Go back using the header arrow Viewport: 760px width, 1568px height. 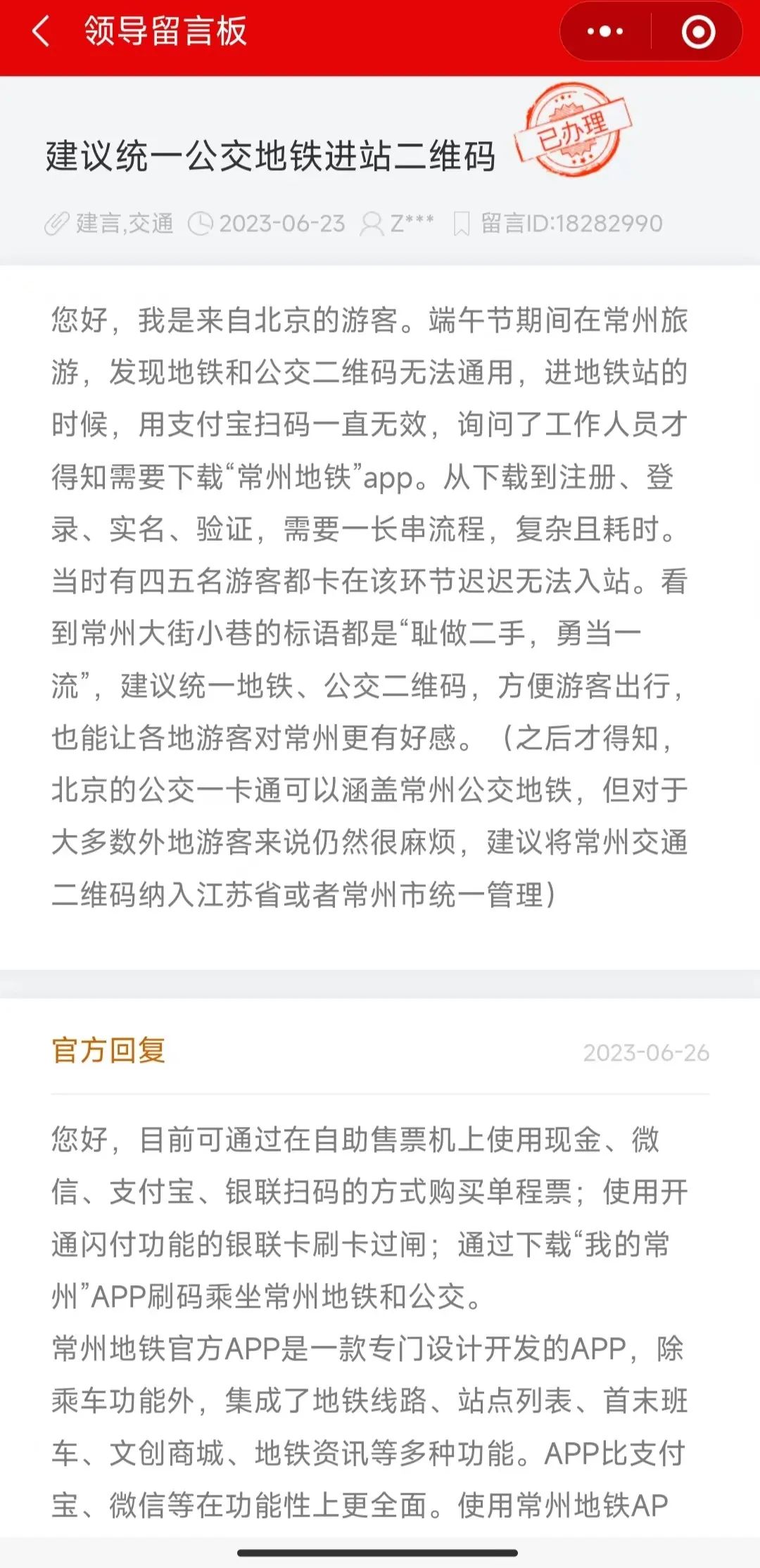41,32
